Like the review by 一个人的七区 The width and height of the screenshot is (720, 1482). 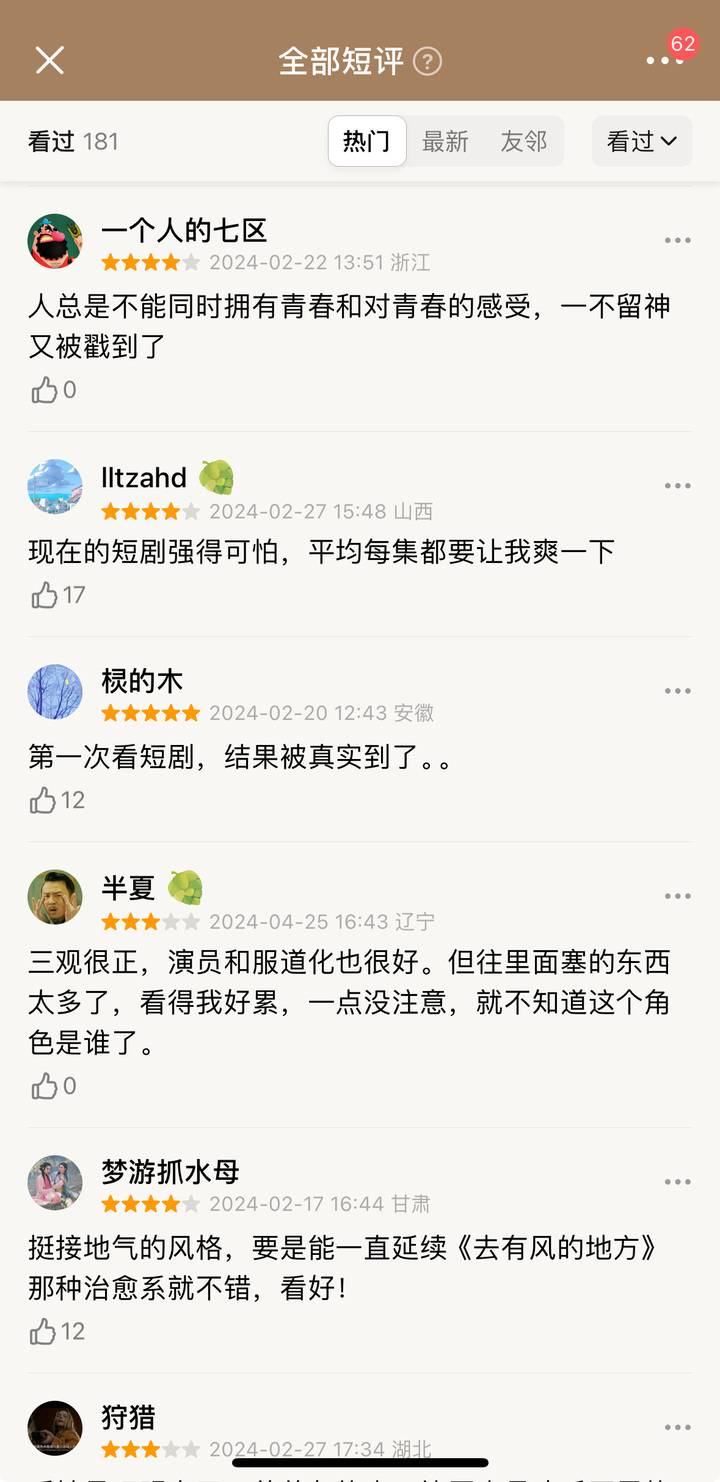44,390
